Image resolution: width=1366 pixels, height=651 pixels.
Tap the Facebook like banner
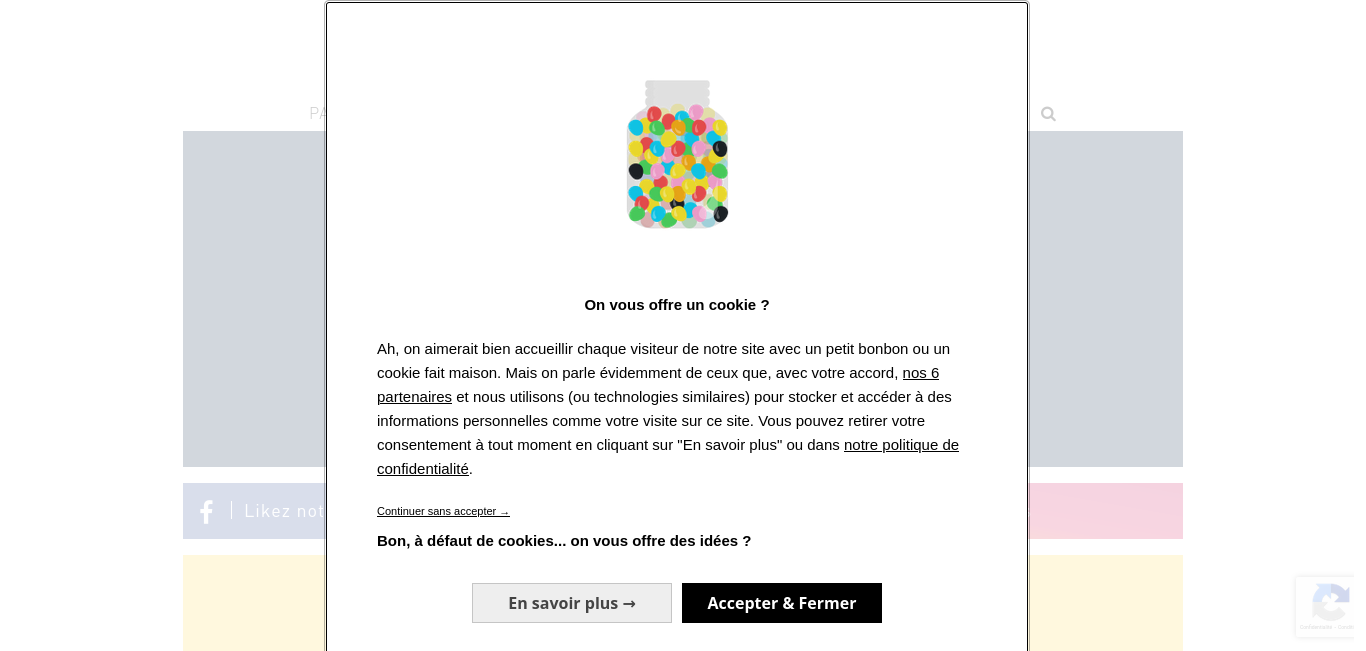coord(260,511)
